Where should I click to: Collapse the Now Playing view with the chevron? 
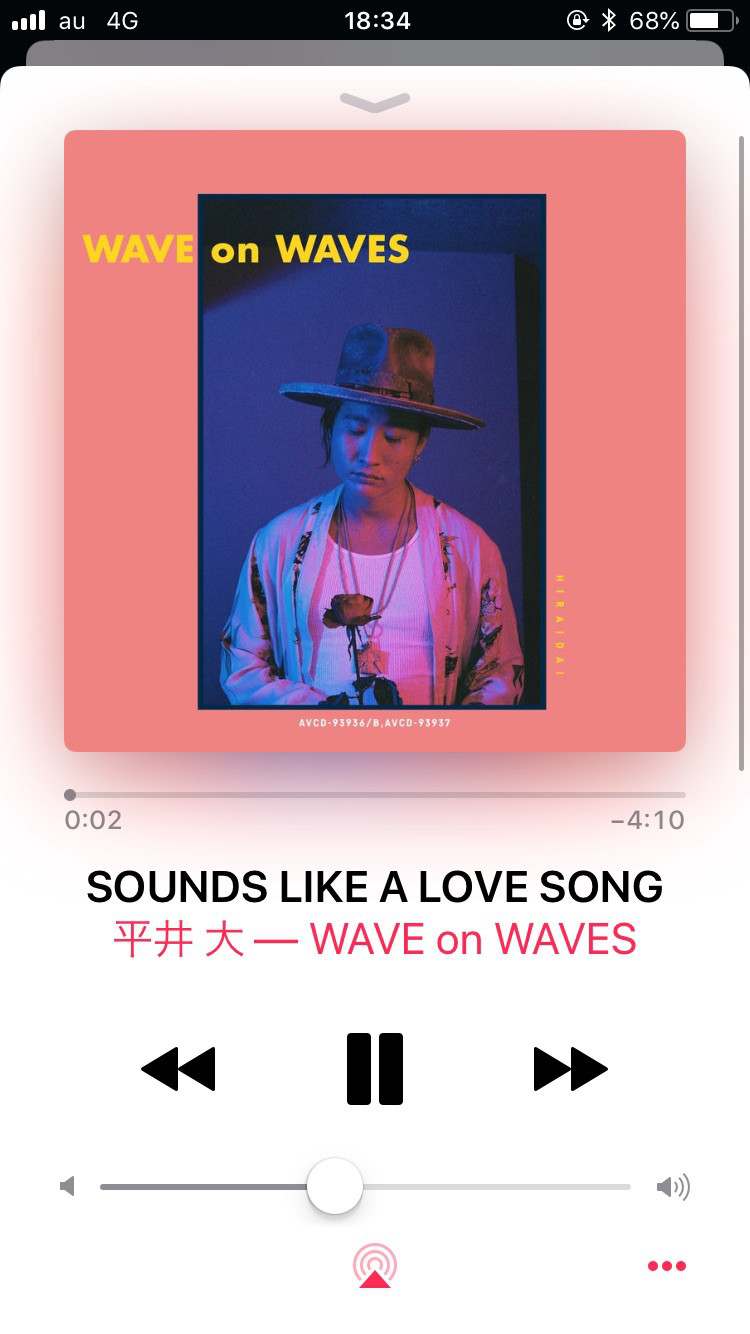coord(375,102)
